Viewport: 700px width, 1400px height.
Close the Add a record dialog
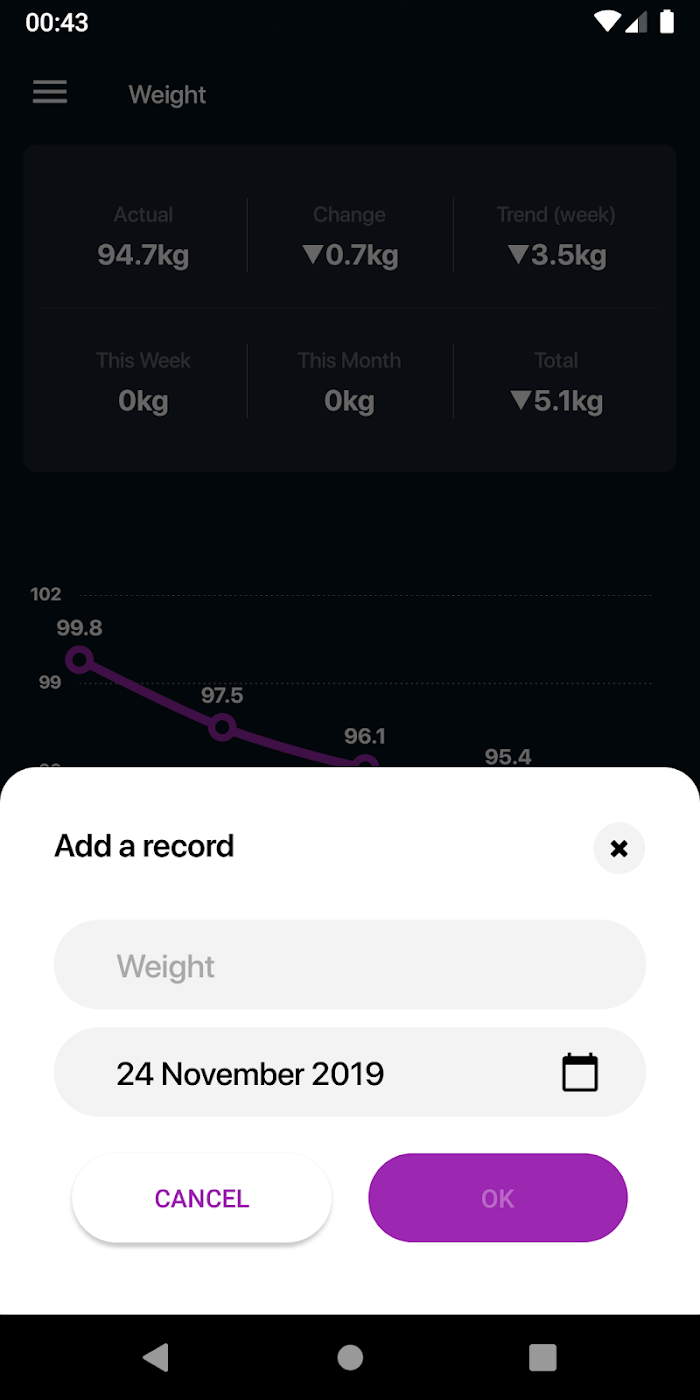coord(619,848)
